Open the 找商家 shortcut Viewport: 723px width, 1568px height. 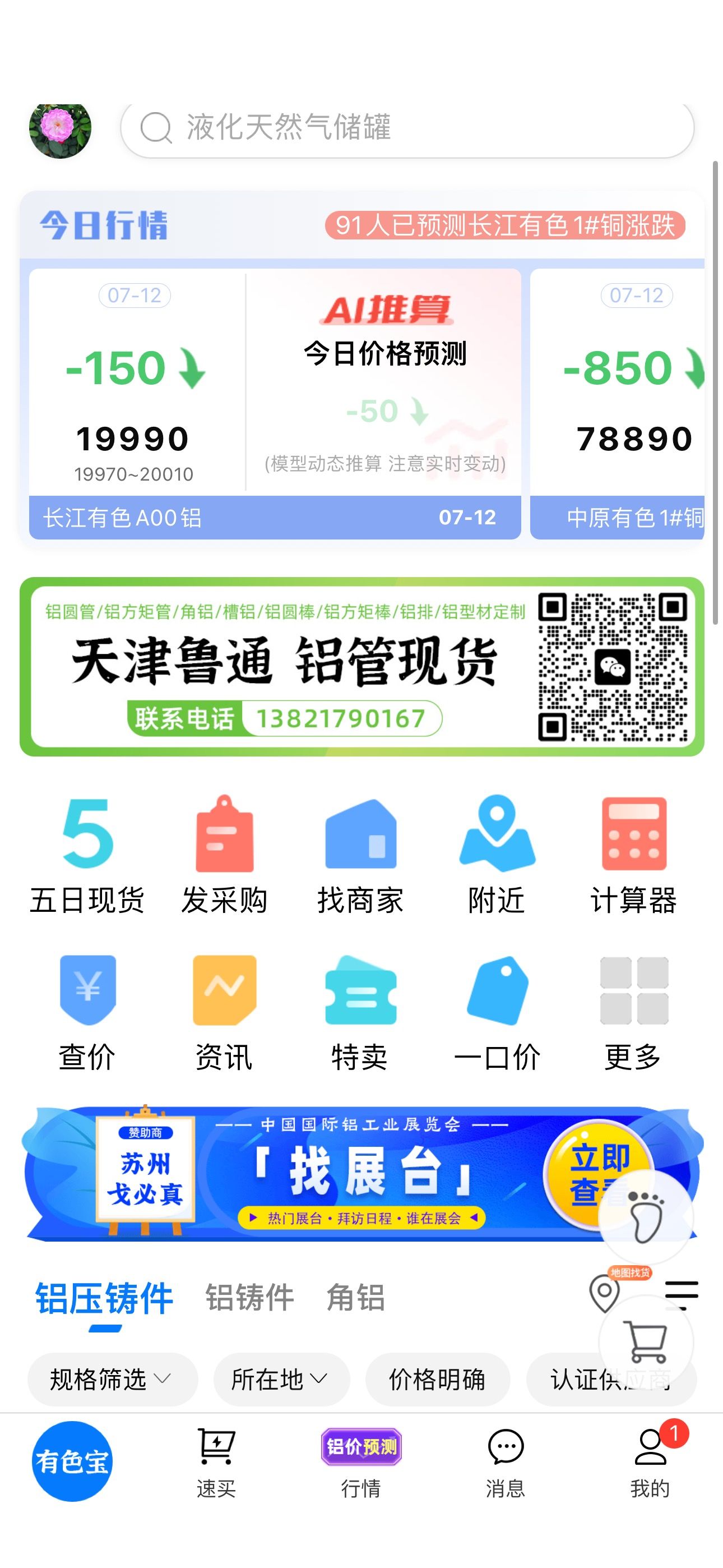click(x=360, y=856)
